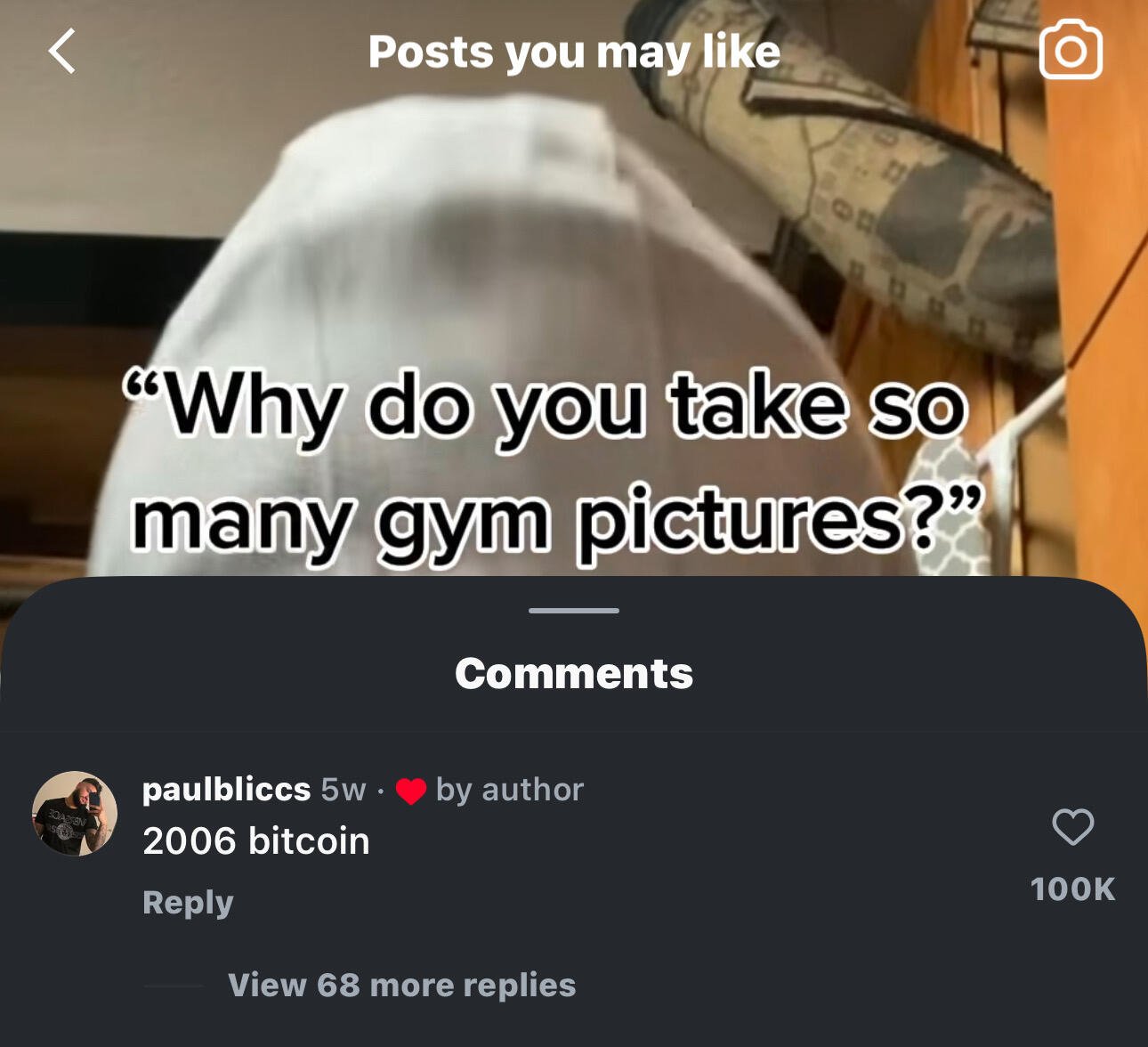Go back using the top-left arrow

pos(62,51)
